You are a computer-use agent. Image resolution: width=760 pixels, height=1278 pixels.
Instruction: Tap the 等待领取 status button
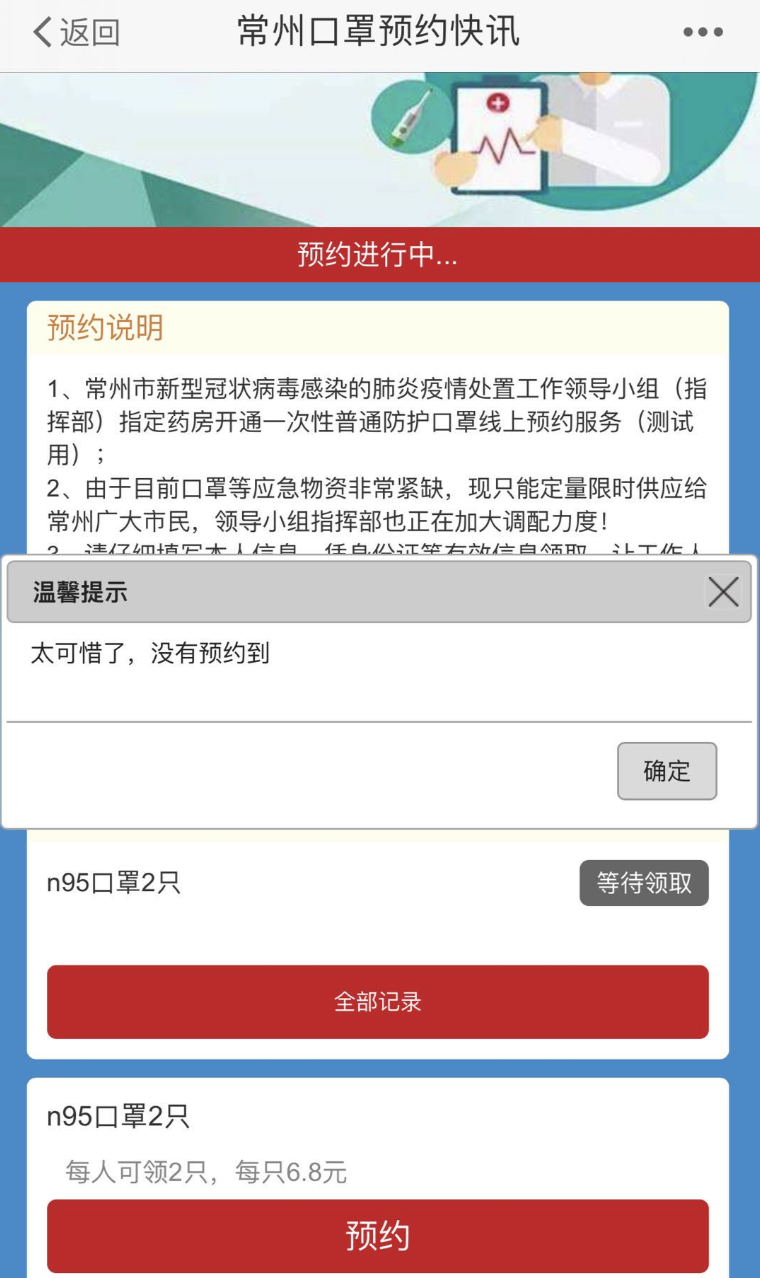point(644,883)
